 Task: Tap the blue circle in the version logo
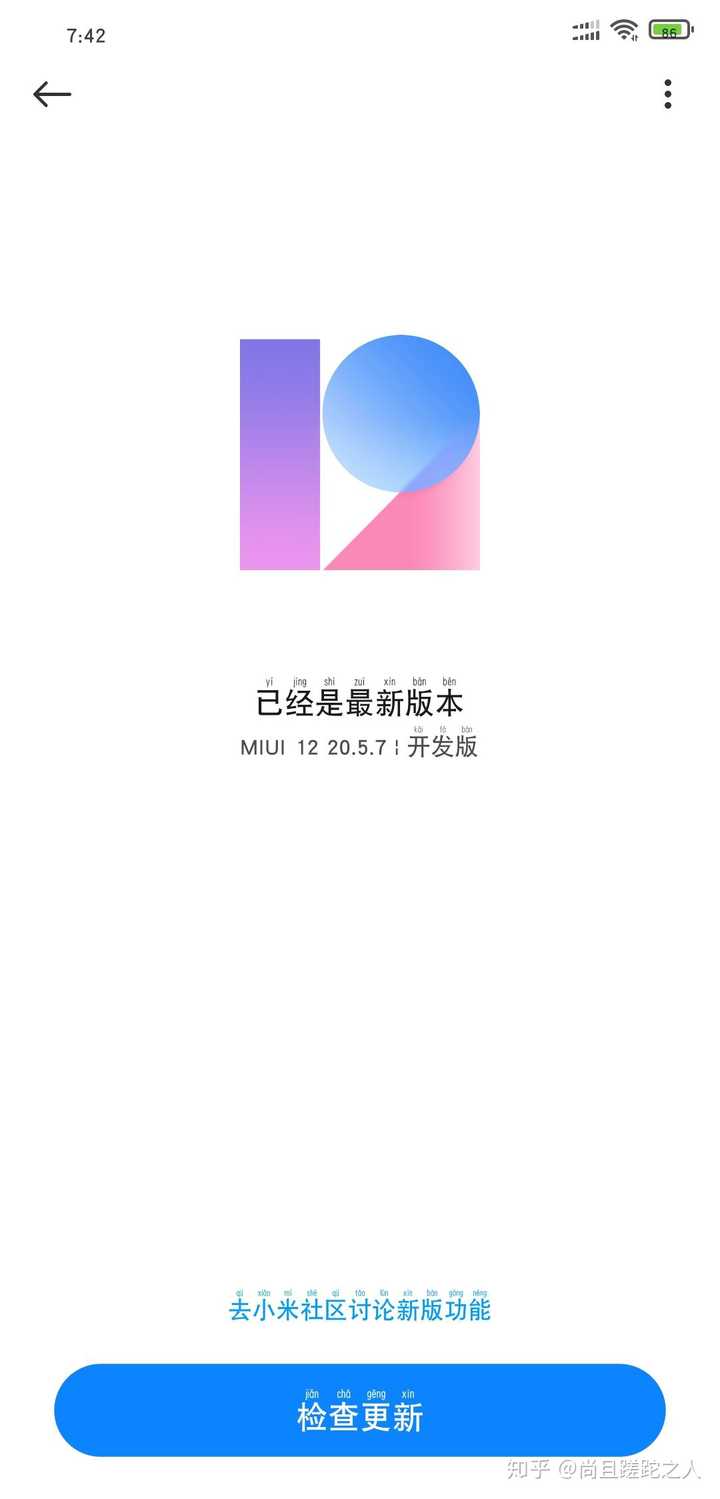401,412
